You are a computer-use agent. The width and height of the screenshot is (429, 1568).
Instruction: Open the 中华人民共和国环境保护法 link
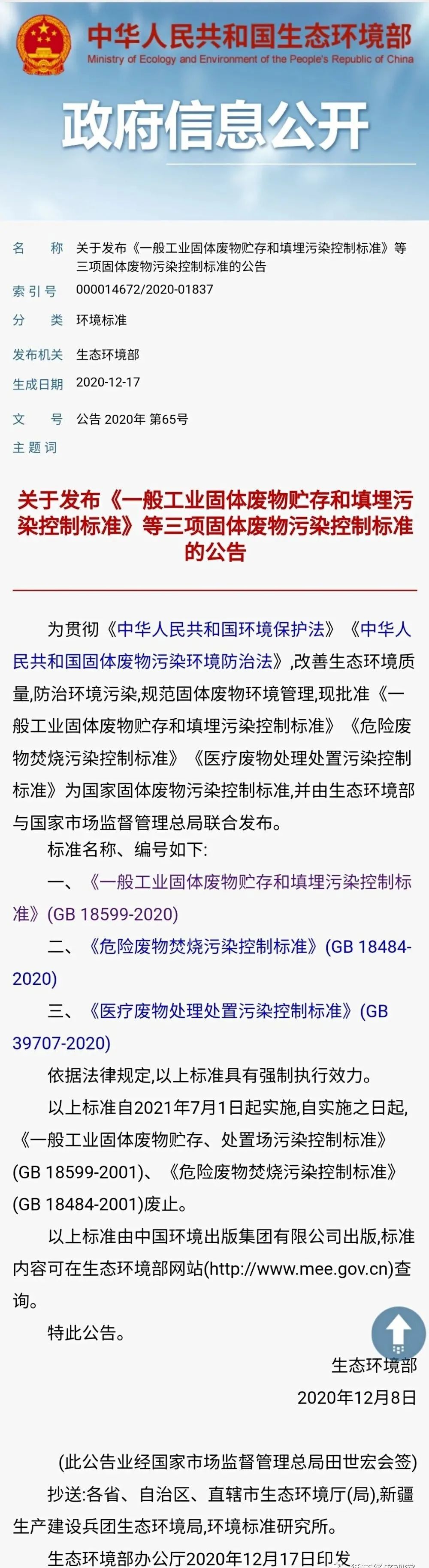pos(221,630)
